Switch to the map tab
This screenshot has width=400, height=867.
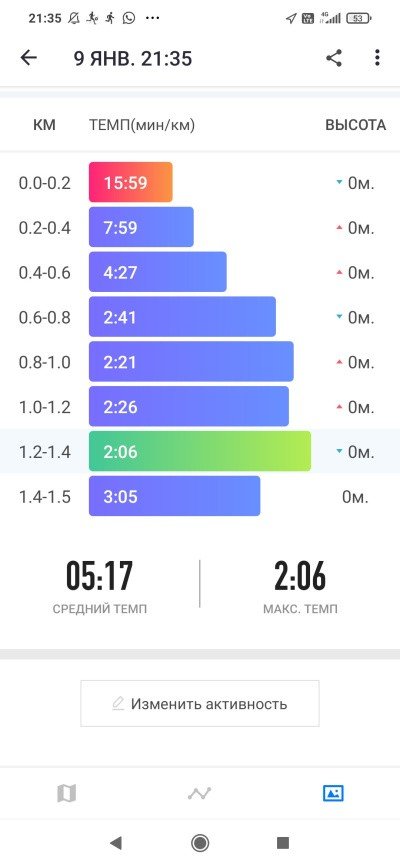pos(66,794)
